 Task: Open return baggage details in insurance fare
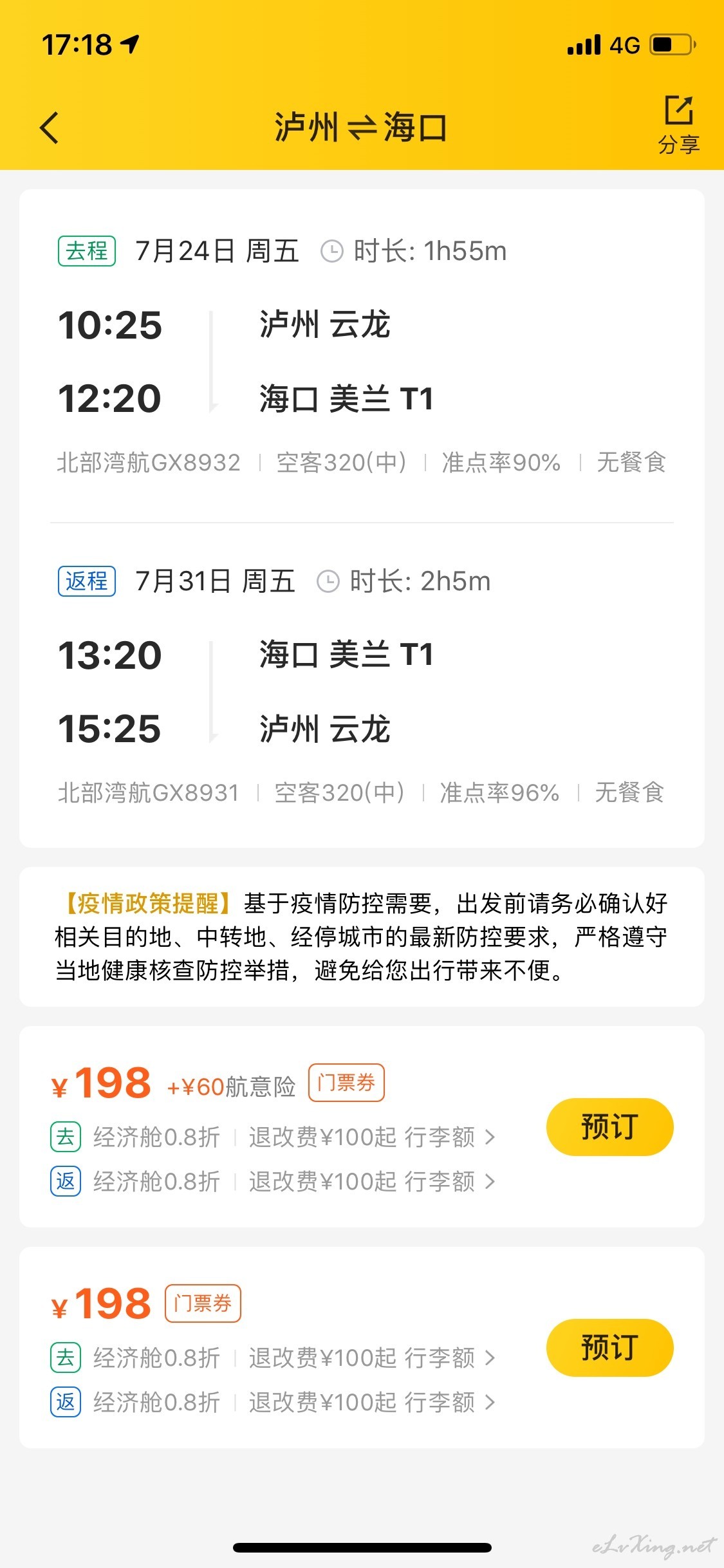click(450, 1181)
